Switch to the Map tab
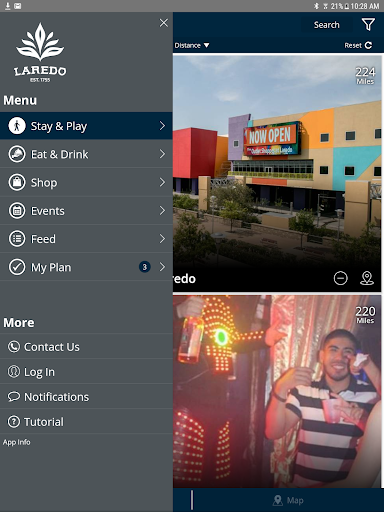384x512 pixels. 288,500
